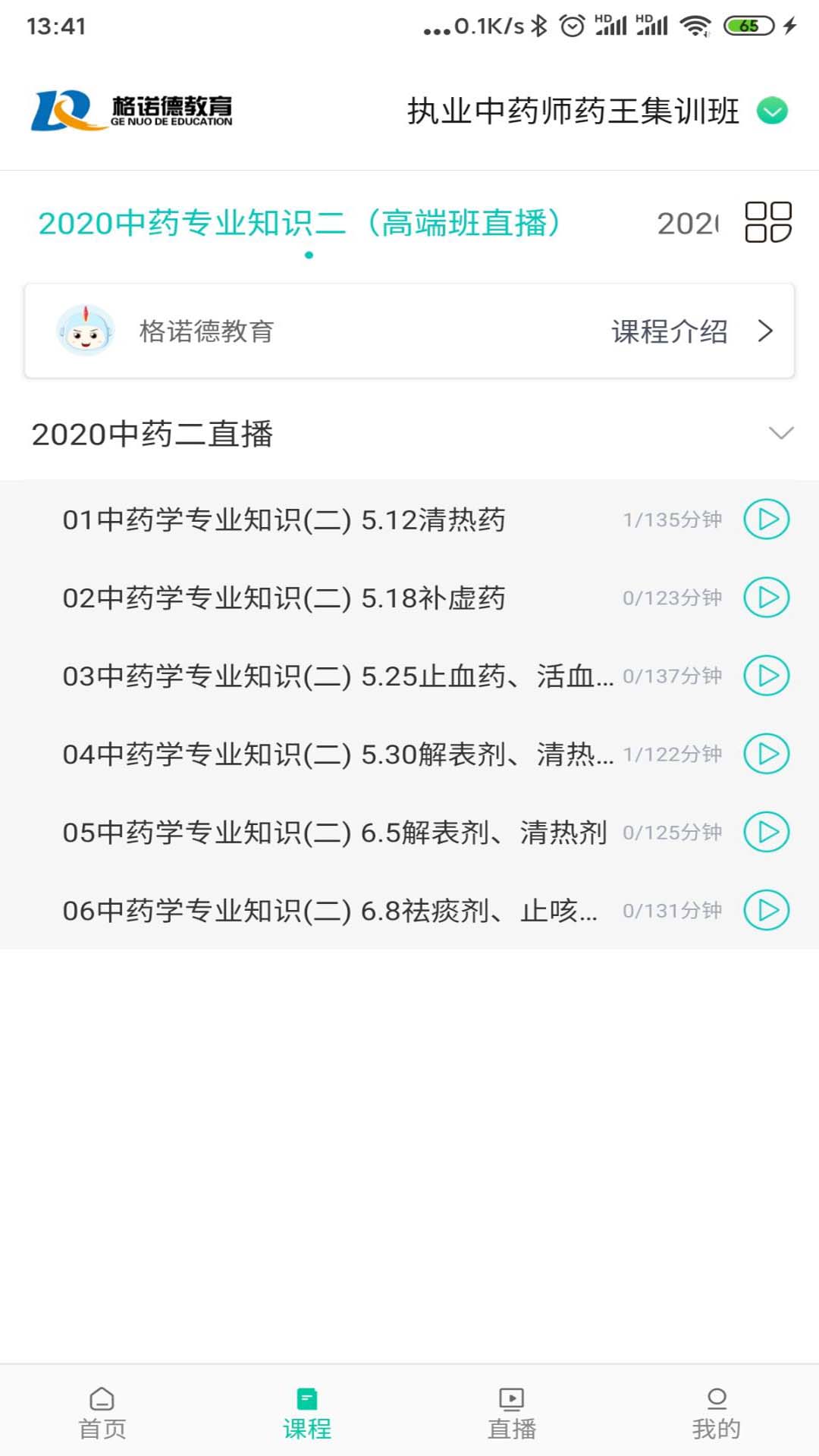Open the grid view of all courses
This screenshot has height=1456, width=819.
click(x=767, y=222)
